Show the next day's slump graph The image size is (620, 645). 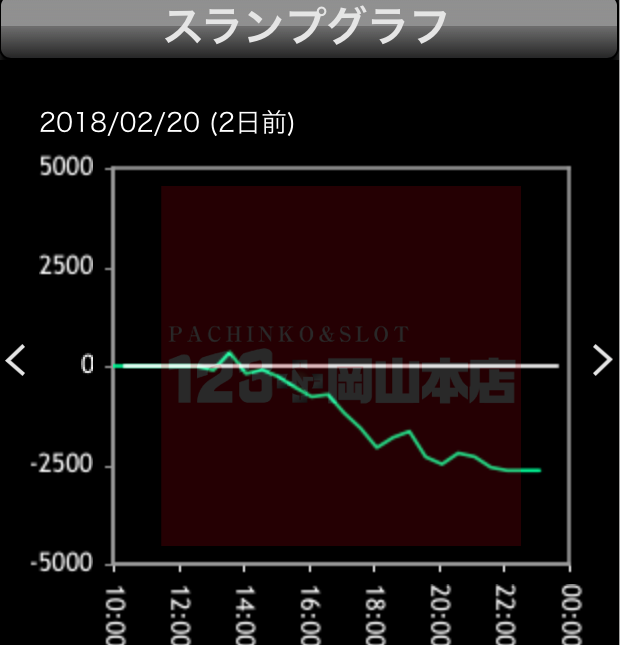coord(602,360)
